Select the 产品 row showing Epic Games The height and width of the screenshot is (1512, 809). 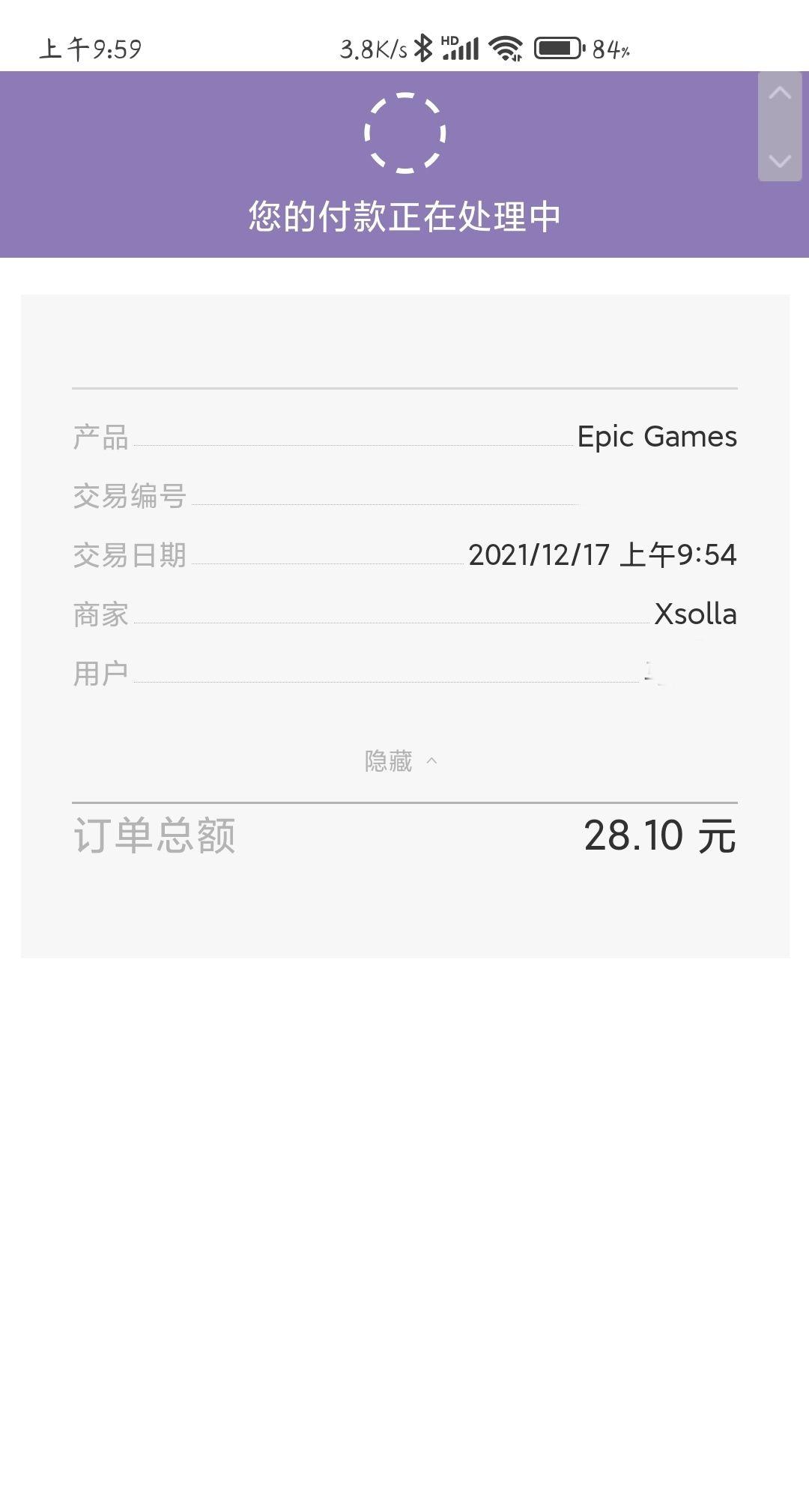(x=404, y=436)
